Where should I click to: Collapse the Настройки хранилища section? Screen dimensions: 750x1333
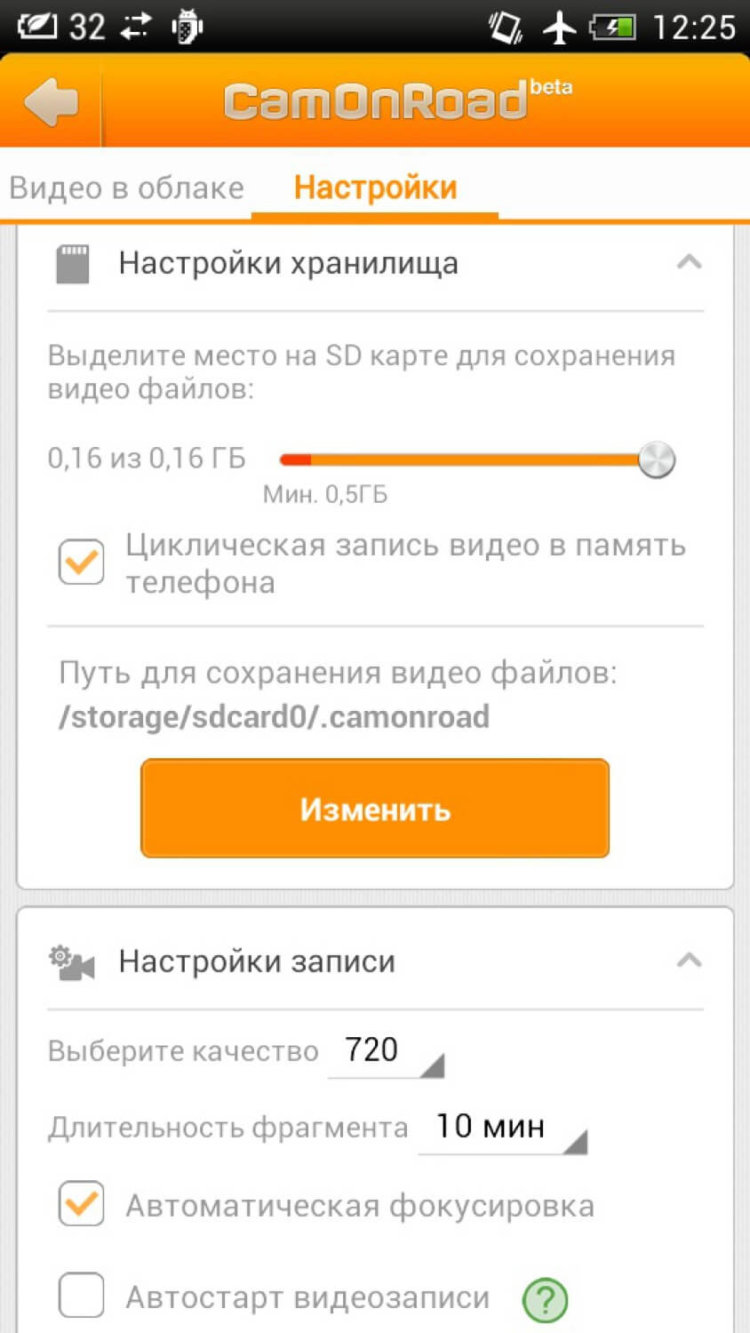(x=688, y=260)
